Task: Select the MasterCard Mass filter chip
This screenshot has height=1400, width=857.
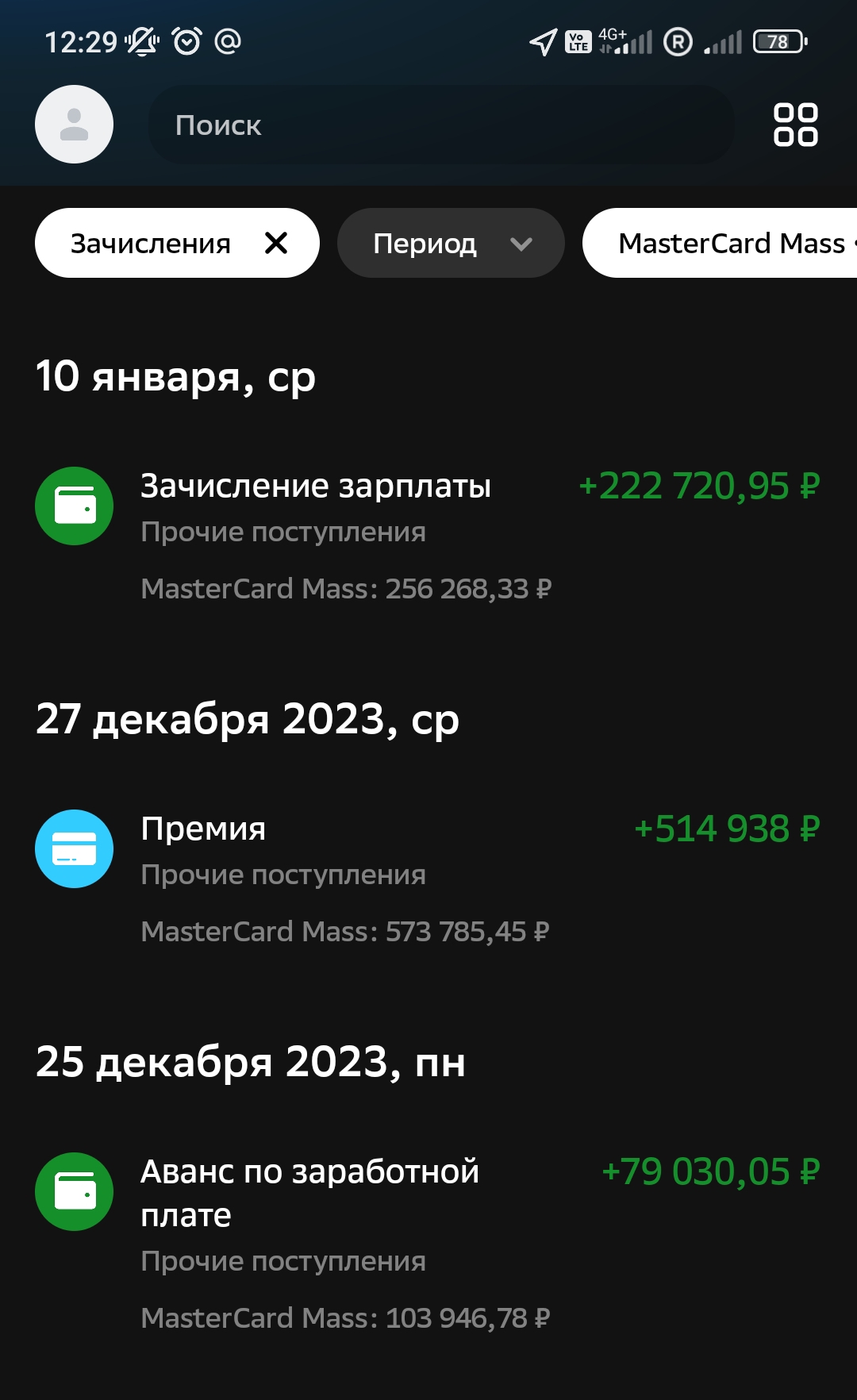Action: pos(720,243)
